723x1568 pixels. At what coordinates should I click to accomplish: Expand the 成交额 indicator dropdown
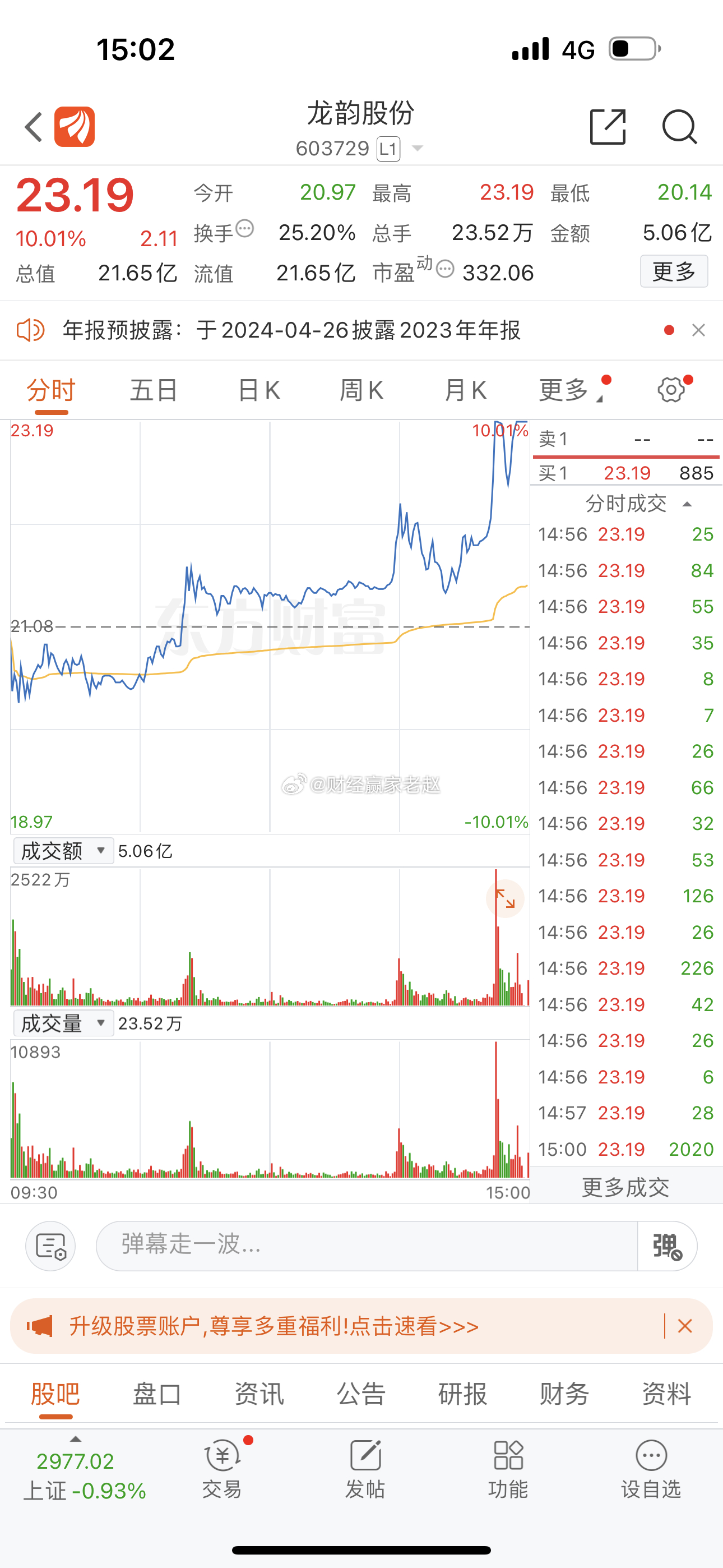pos(63,850)
